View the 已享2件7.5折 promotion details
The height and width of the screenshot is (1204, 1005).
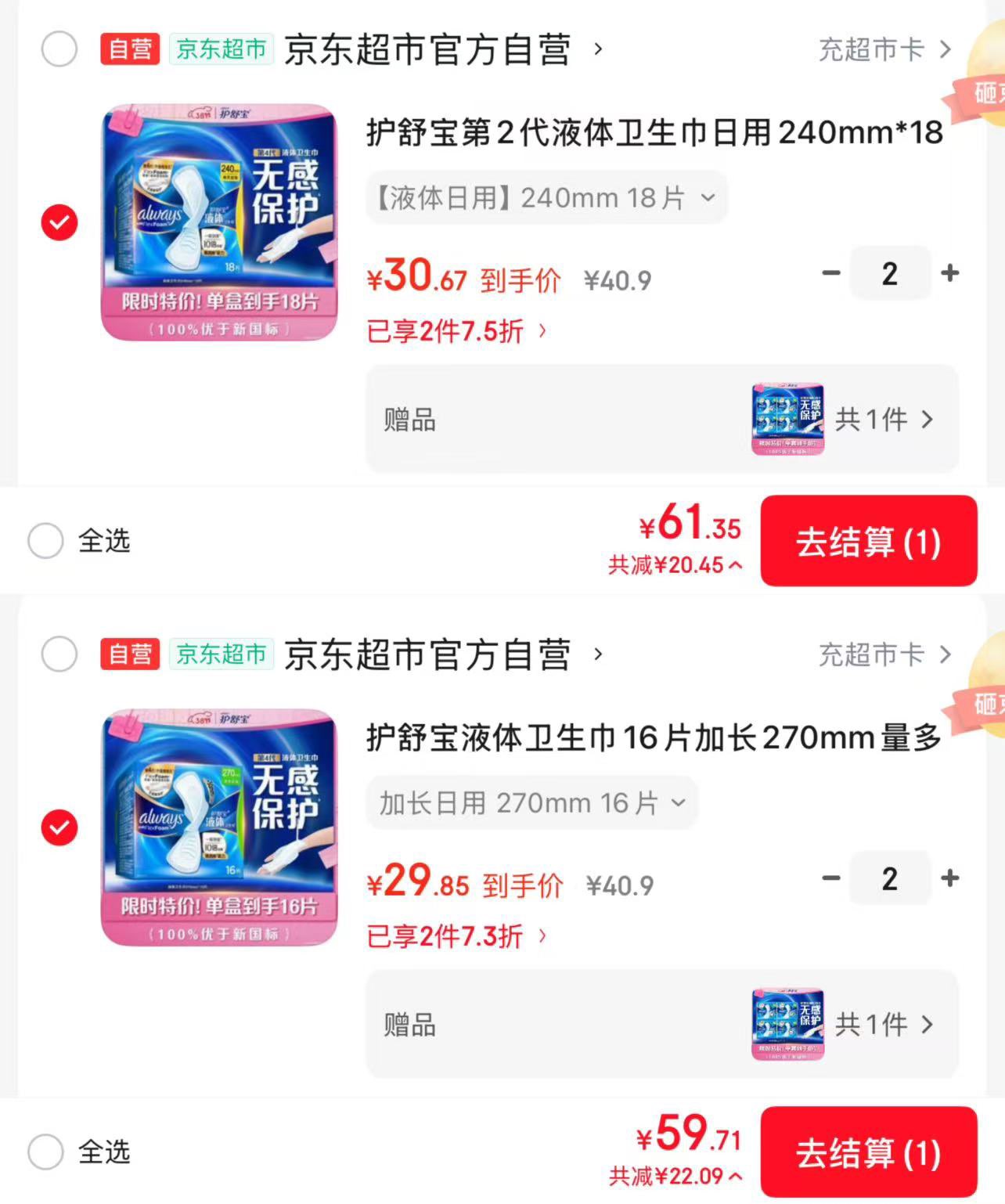click(456, 331)
